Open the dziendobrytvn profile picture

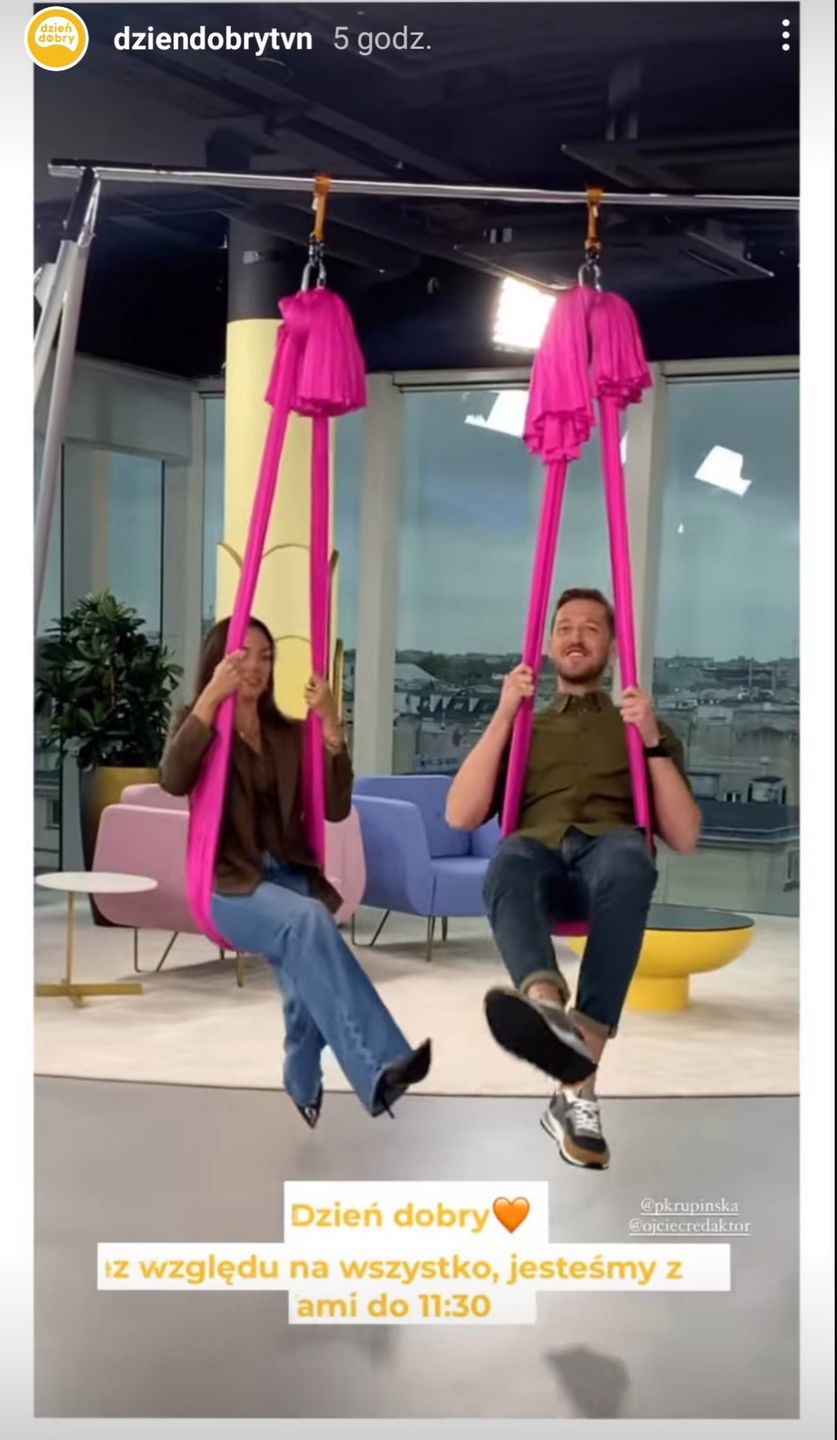pyautogui.click(x=56, y=38)
